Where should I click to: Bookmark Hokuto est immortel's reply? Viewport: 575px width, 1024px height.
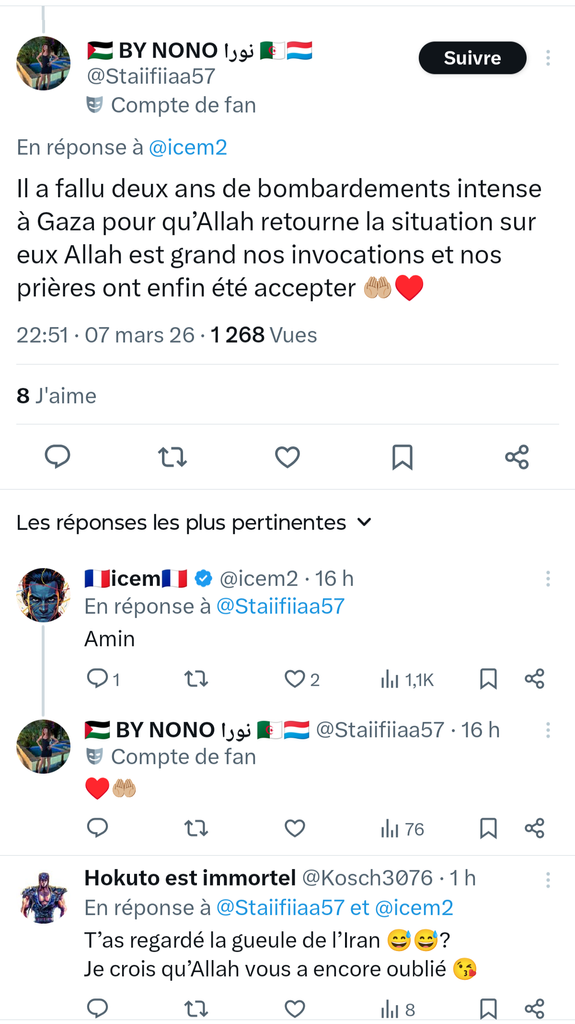(488, 1008)
